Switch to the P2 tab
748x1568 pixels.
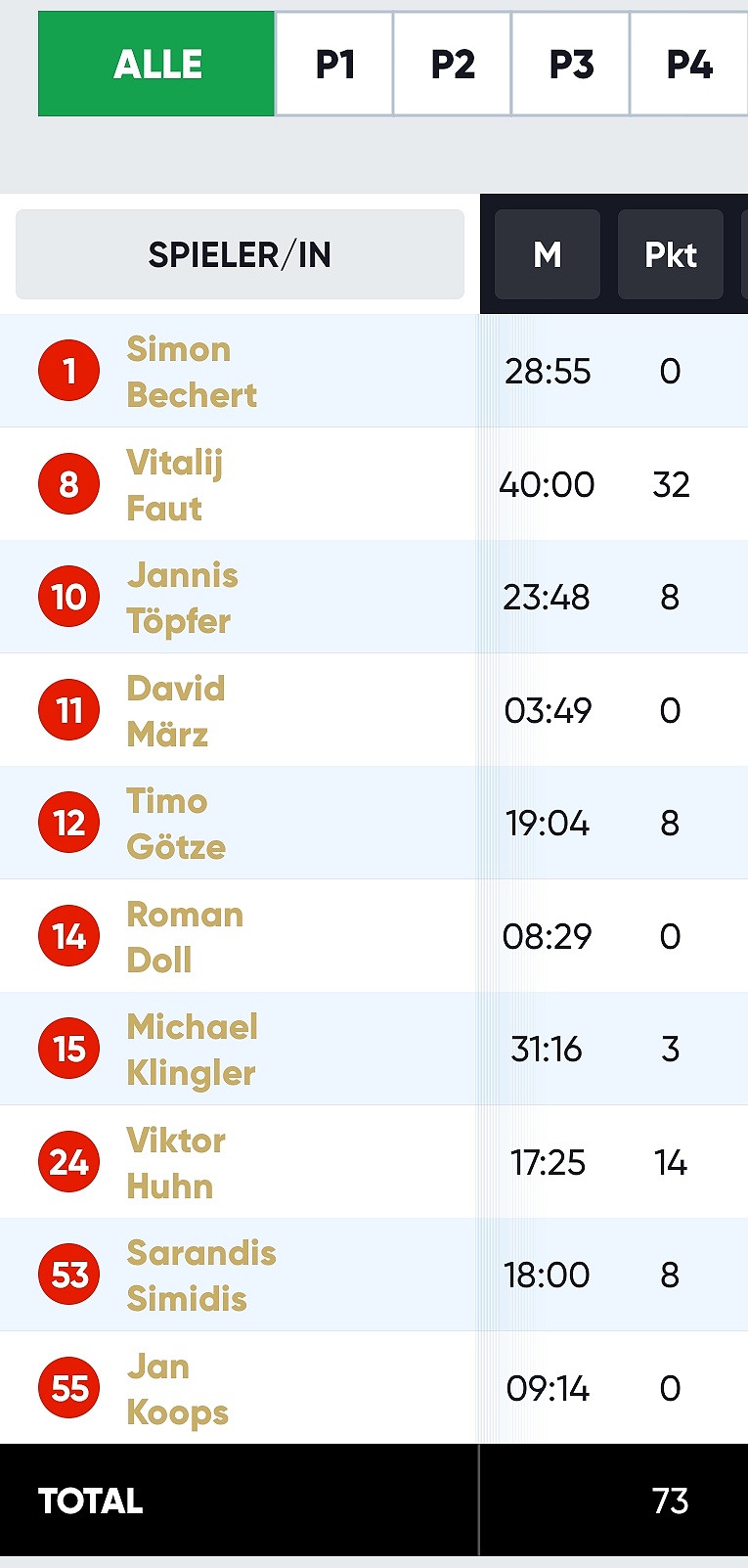453,65
